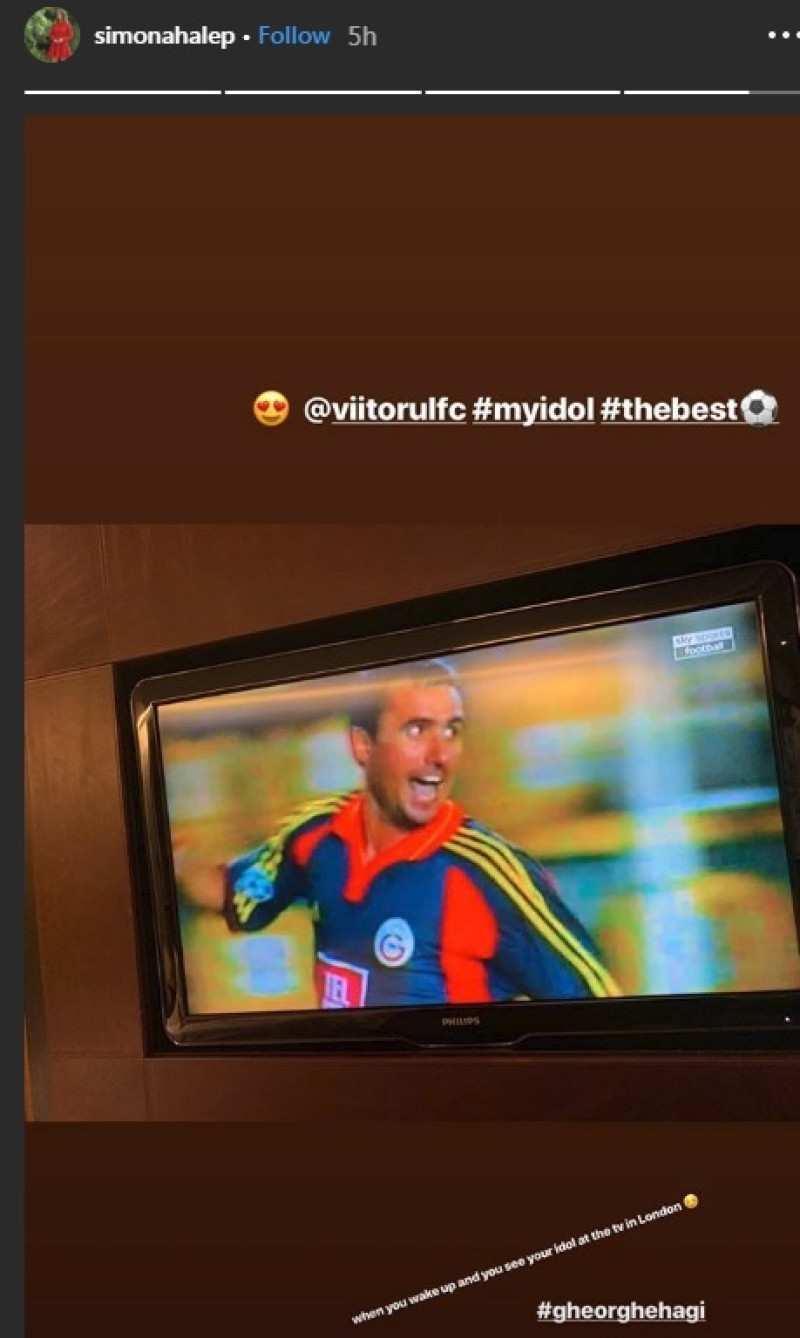Screen dimensions: 800x1338
Task: Tap the simonahalep username
Action: pyautogui.click(x=163, y=36)
